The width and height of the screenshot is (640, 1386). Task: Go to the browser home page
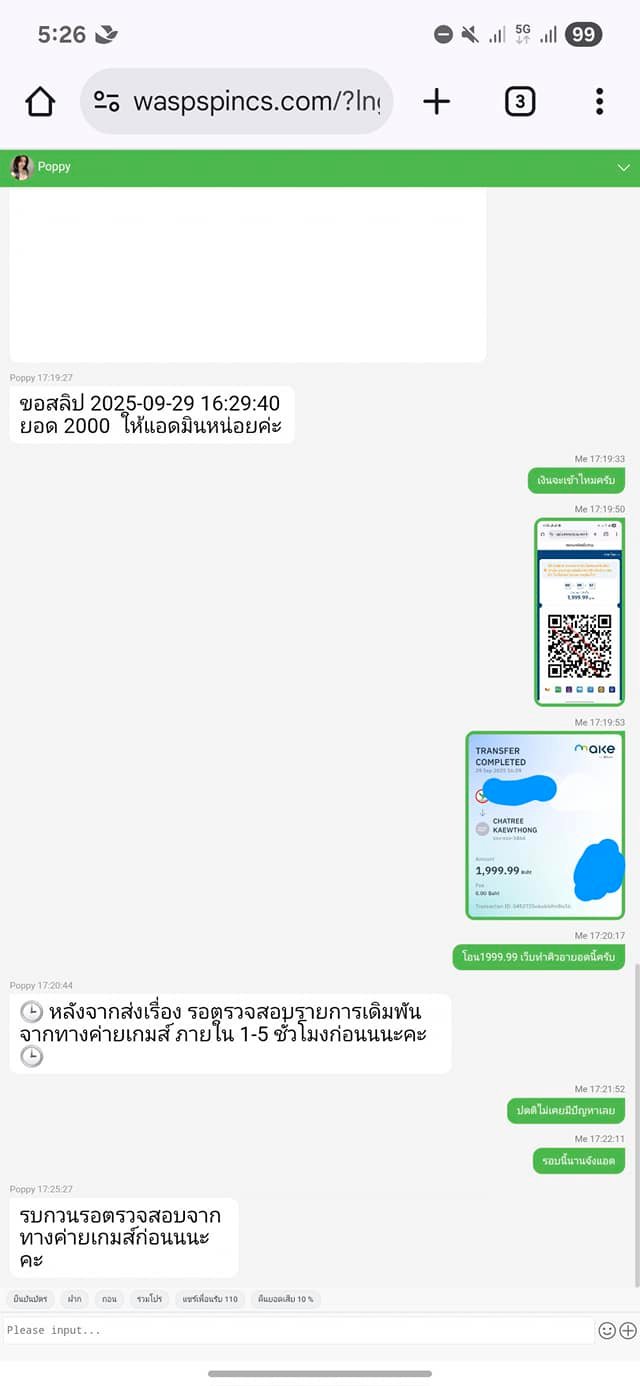(40, 101)
